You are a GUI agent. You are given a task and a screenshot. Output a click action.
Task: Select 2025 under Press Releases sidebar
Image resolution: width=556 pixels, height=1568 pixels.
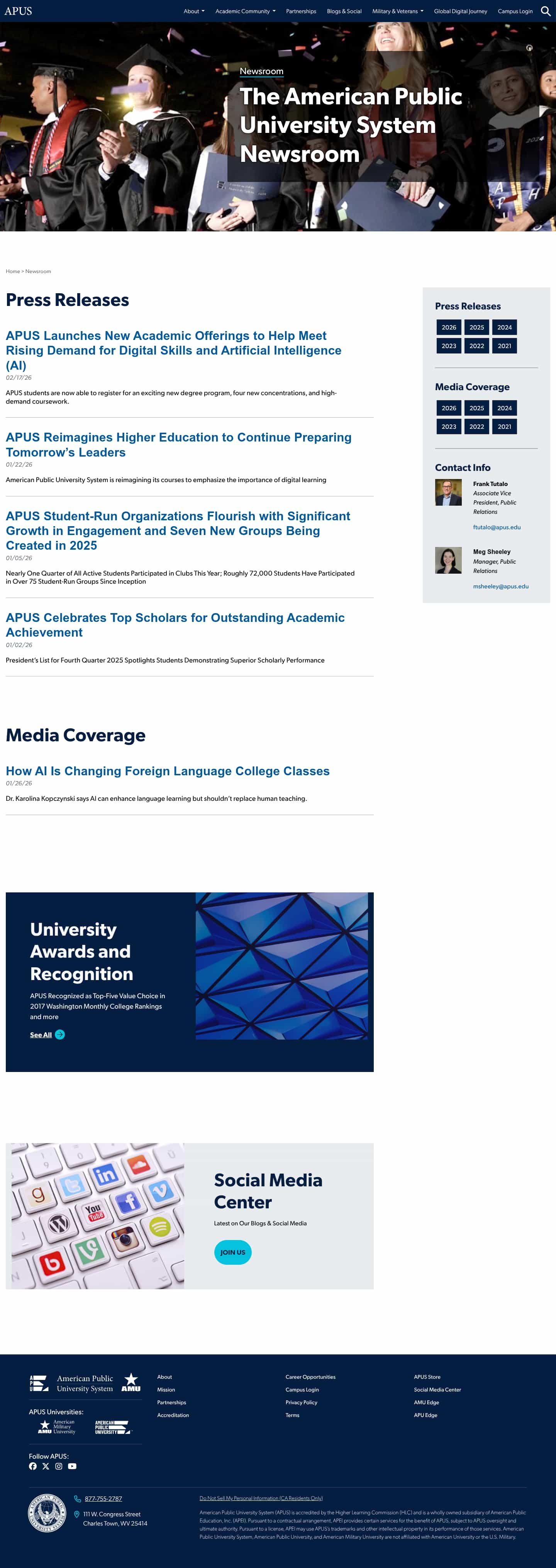pos(476,328)
